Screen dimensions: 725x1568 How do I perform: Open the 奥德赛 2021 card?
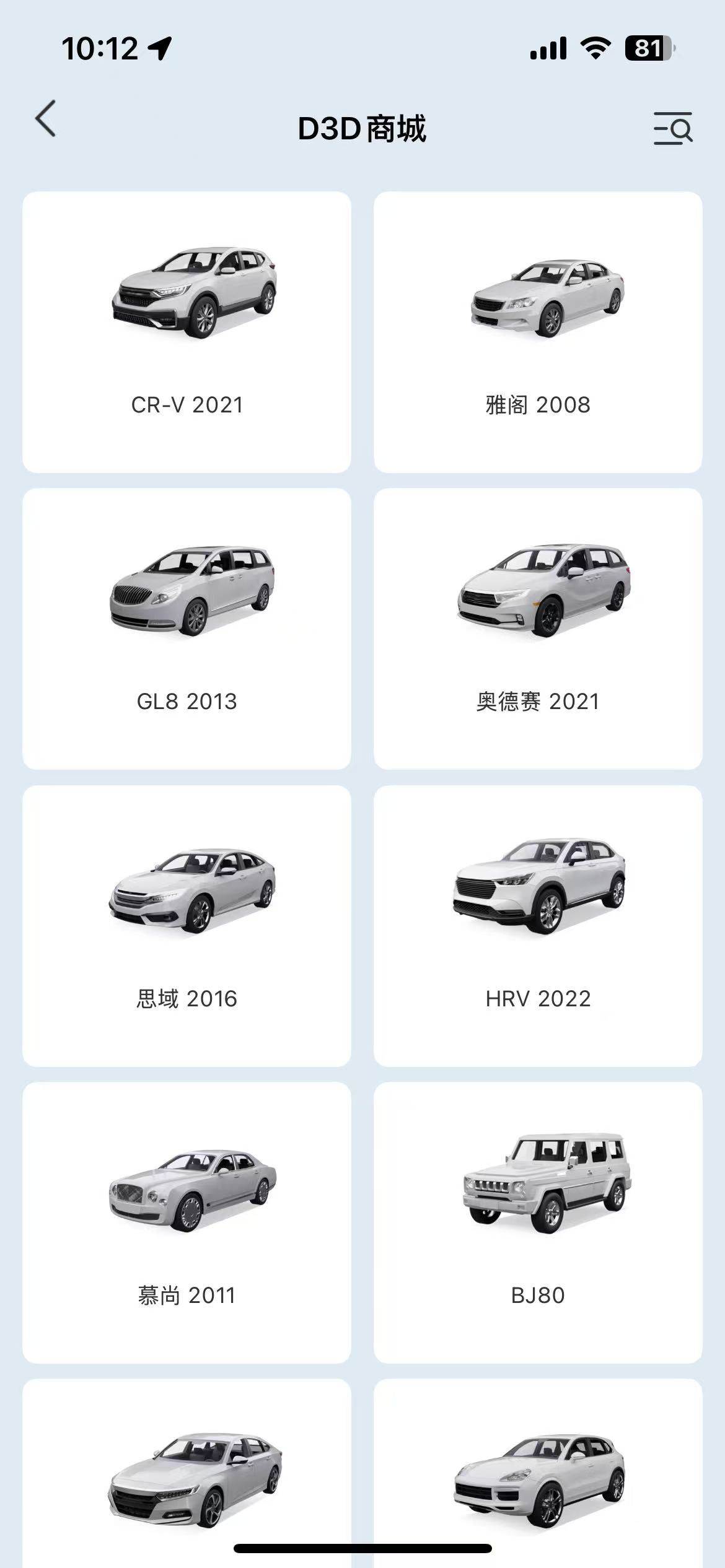point(538,629)
